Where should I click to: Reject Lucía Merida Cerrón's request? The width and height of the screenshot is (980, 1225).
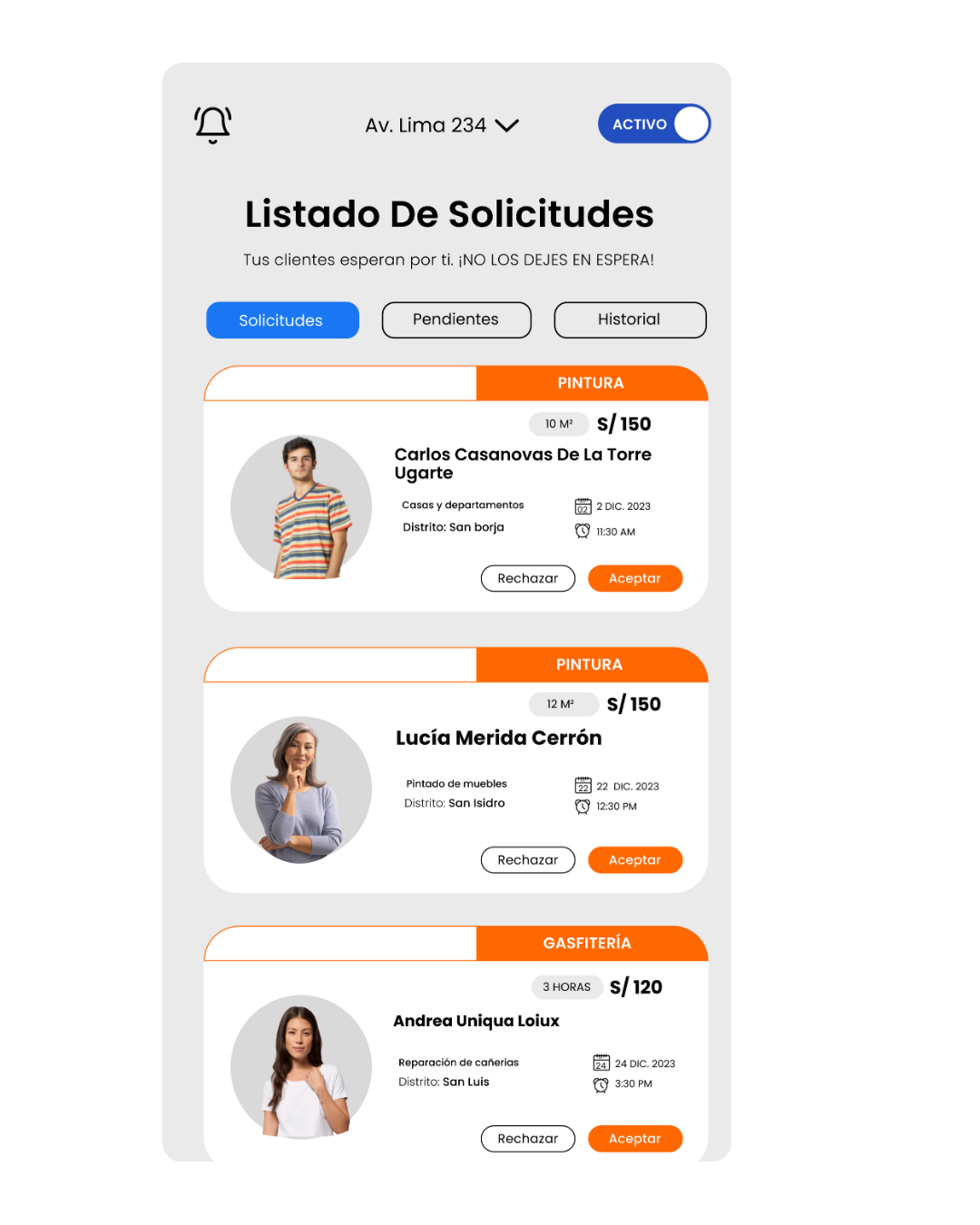pos(527,859)
